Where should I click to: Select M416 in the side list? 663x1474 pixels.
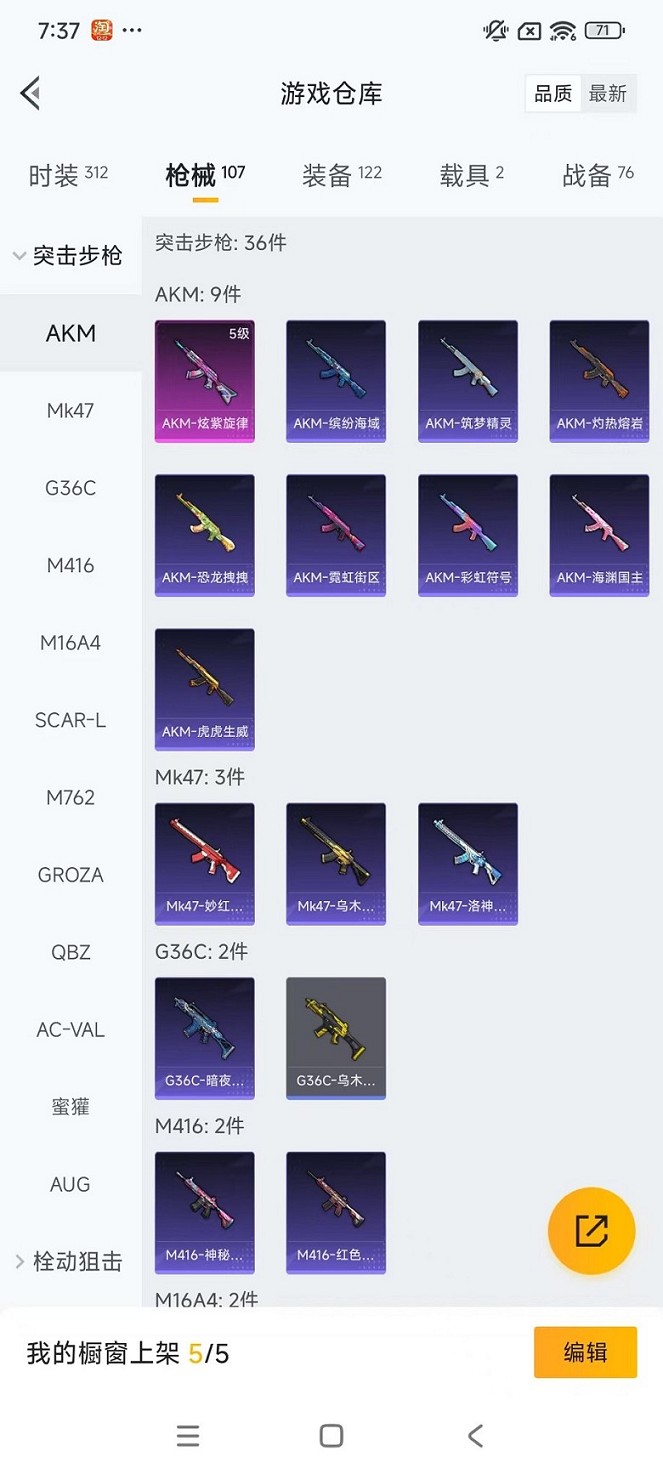pos(70,566)
